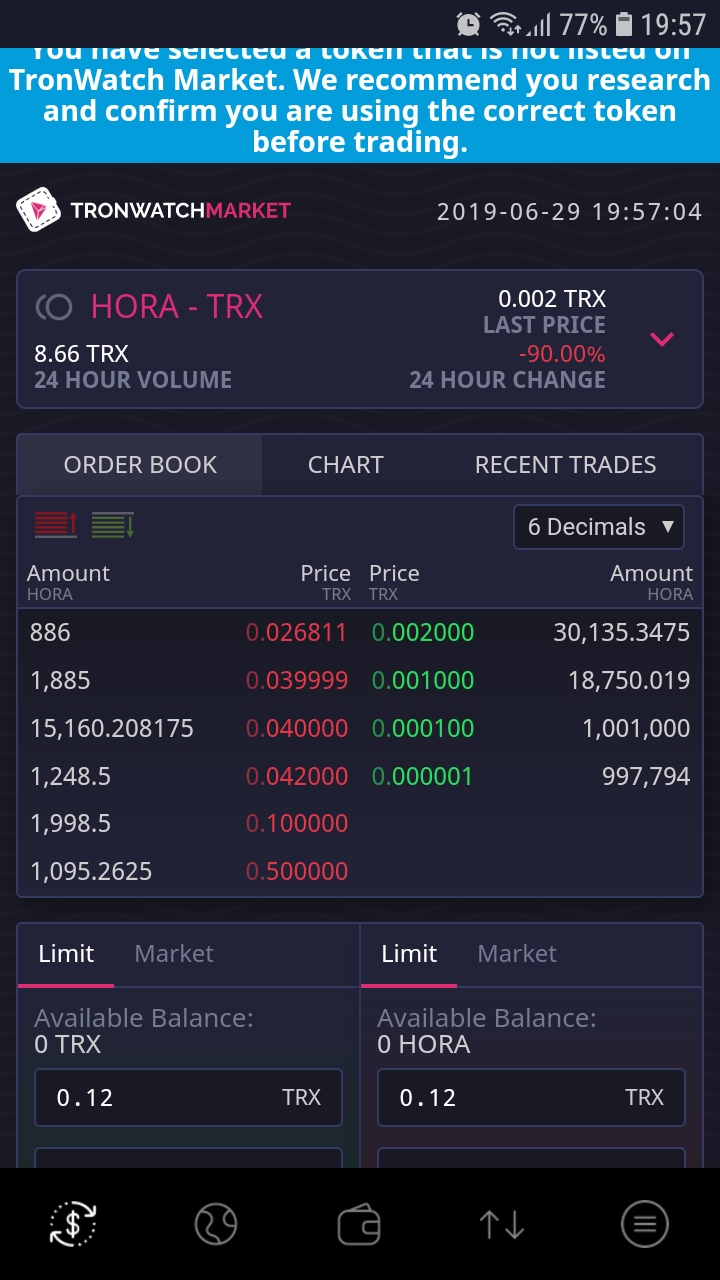This screenshot has width=720, height=1280.
Task: Show buy orders only with green icon
Action: 112,524
